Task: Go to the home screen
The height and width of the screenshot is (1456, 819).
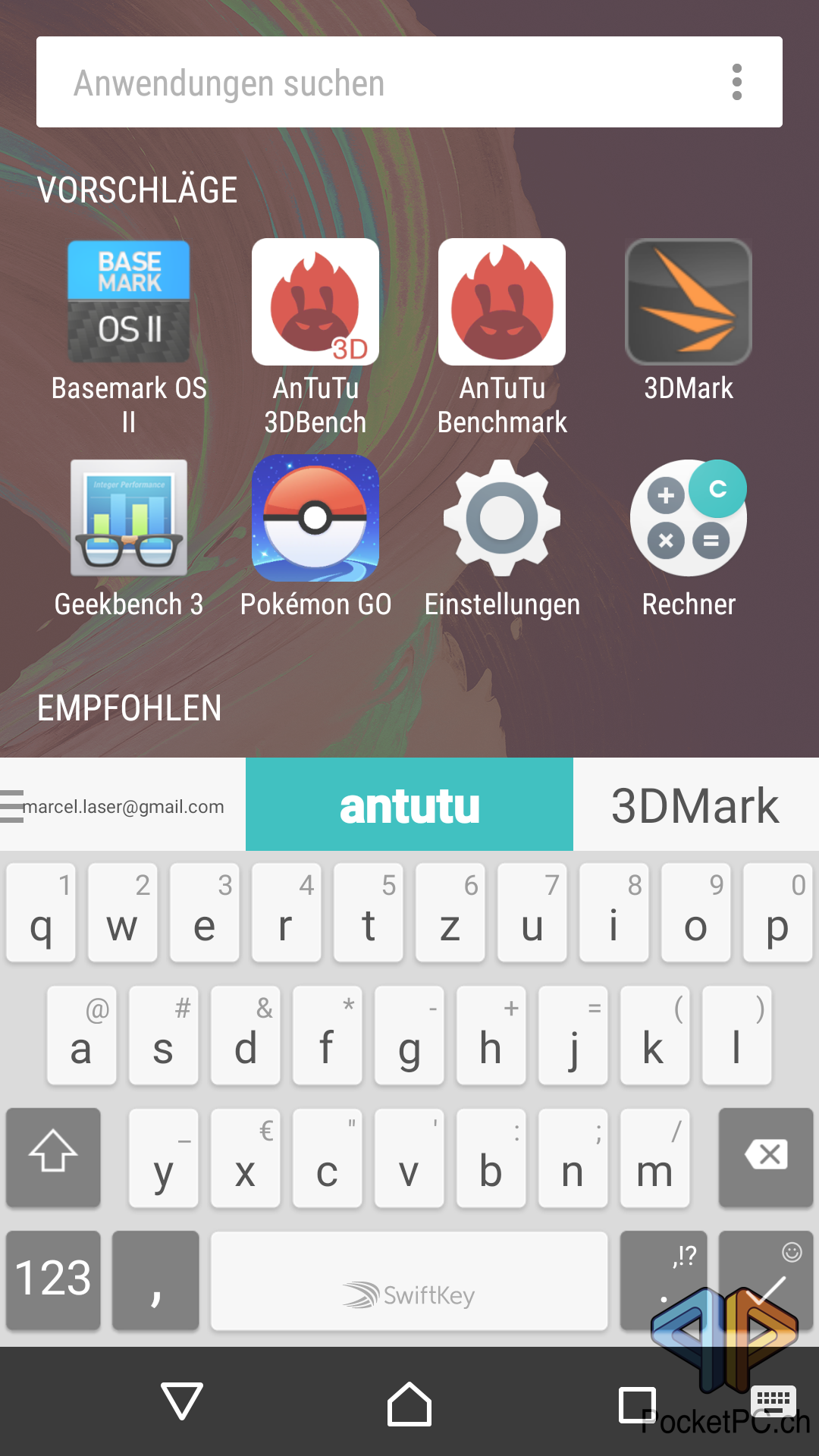Action: pyautogui.click(x=409, y=1403)
